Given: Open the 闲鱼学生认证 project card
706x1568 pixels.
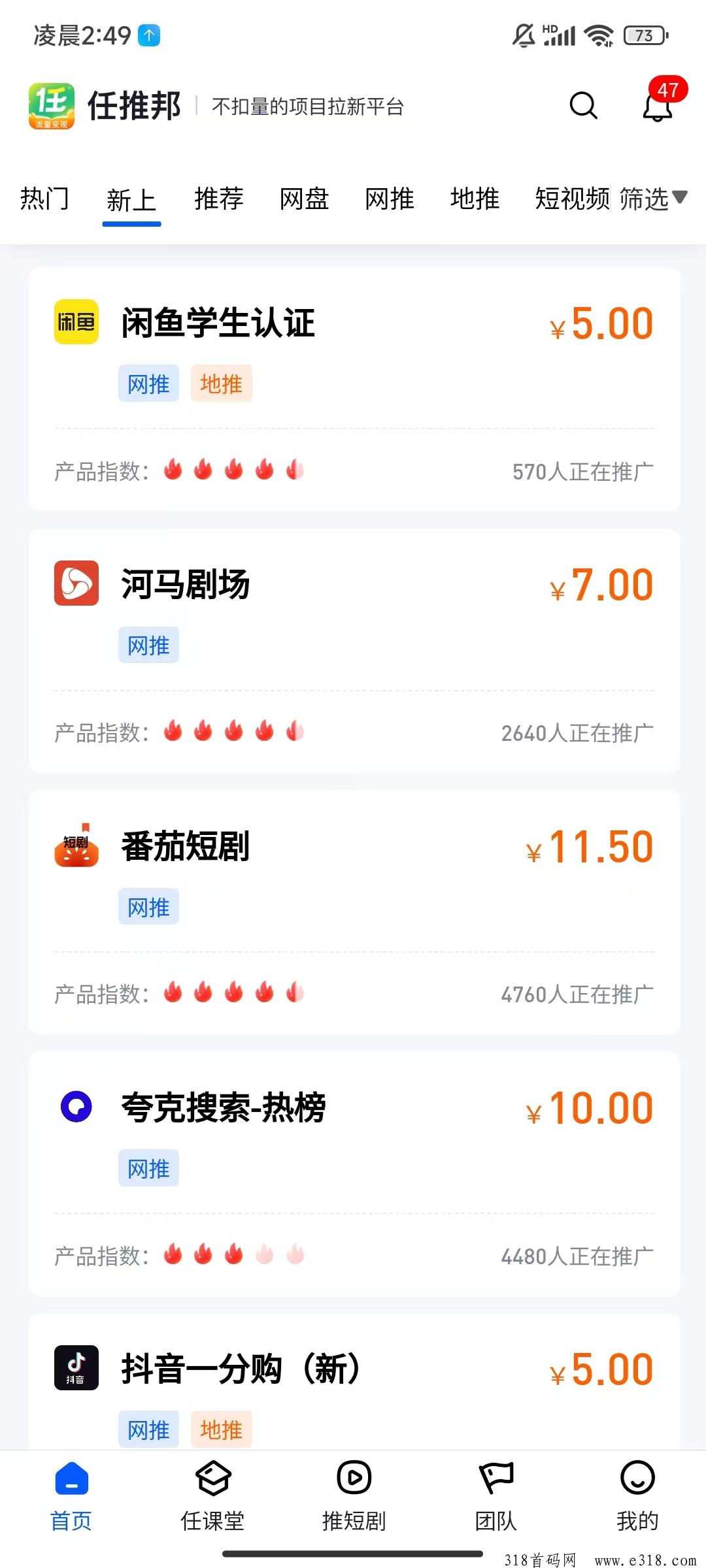Looking at the screenshot, I should click(x=354, y=389).
